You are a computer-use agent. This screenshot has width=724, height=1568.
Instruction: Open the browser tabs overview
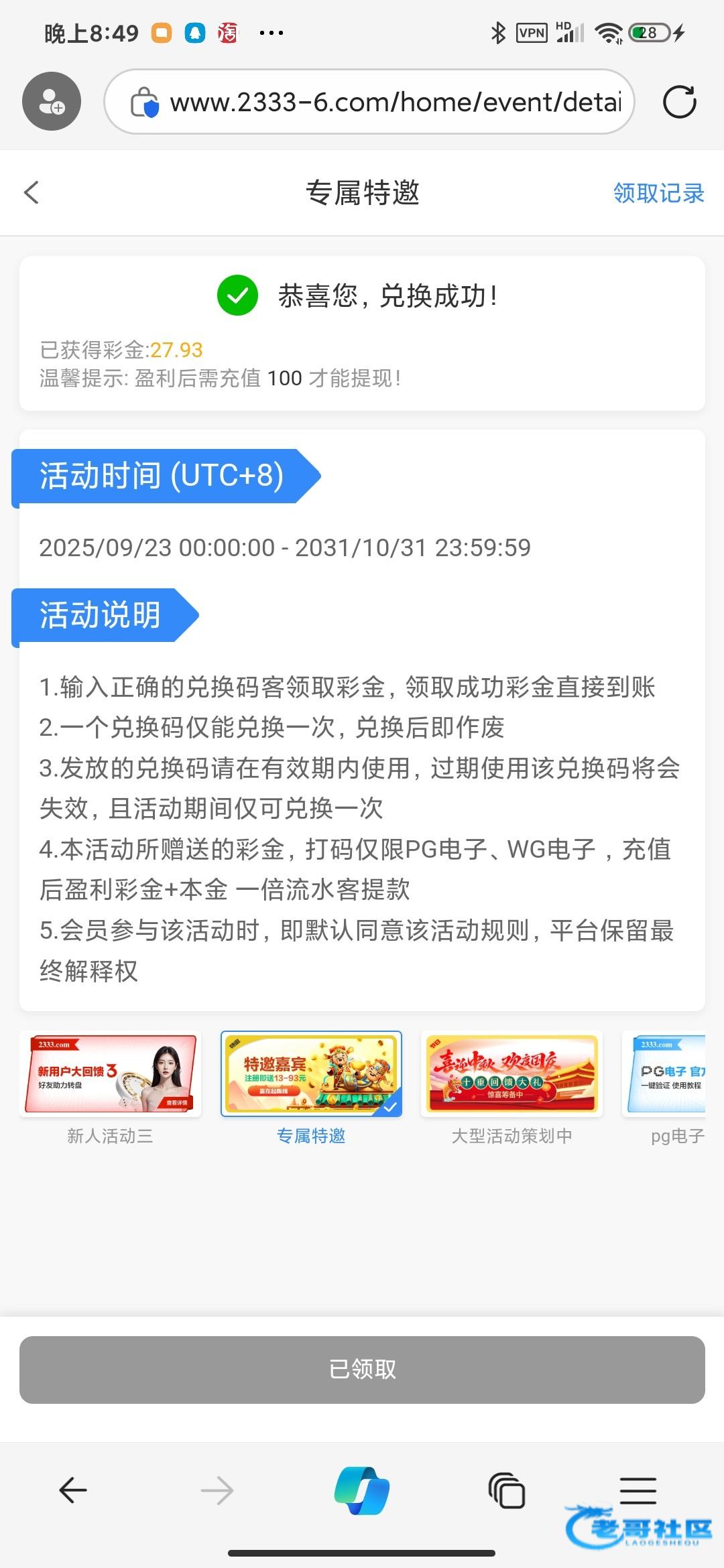(507, 1491)
